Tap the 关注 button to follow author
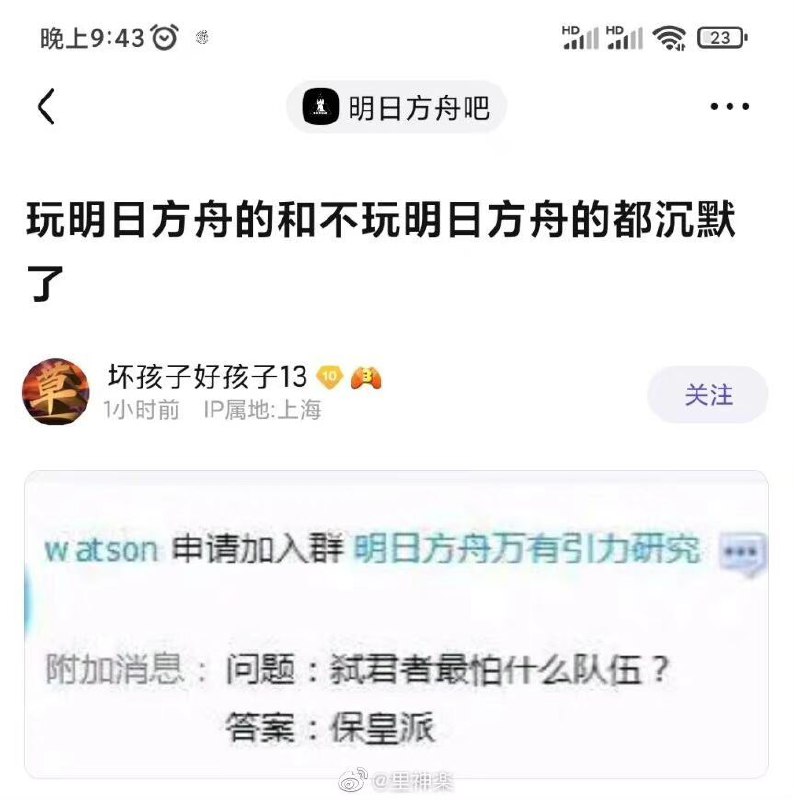The width and height of the screenshot is (794, 800). [708, 395]
